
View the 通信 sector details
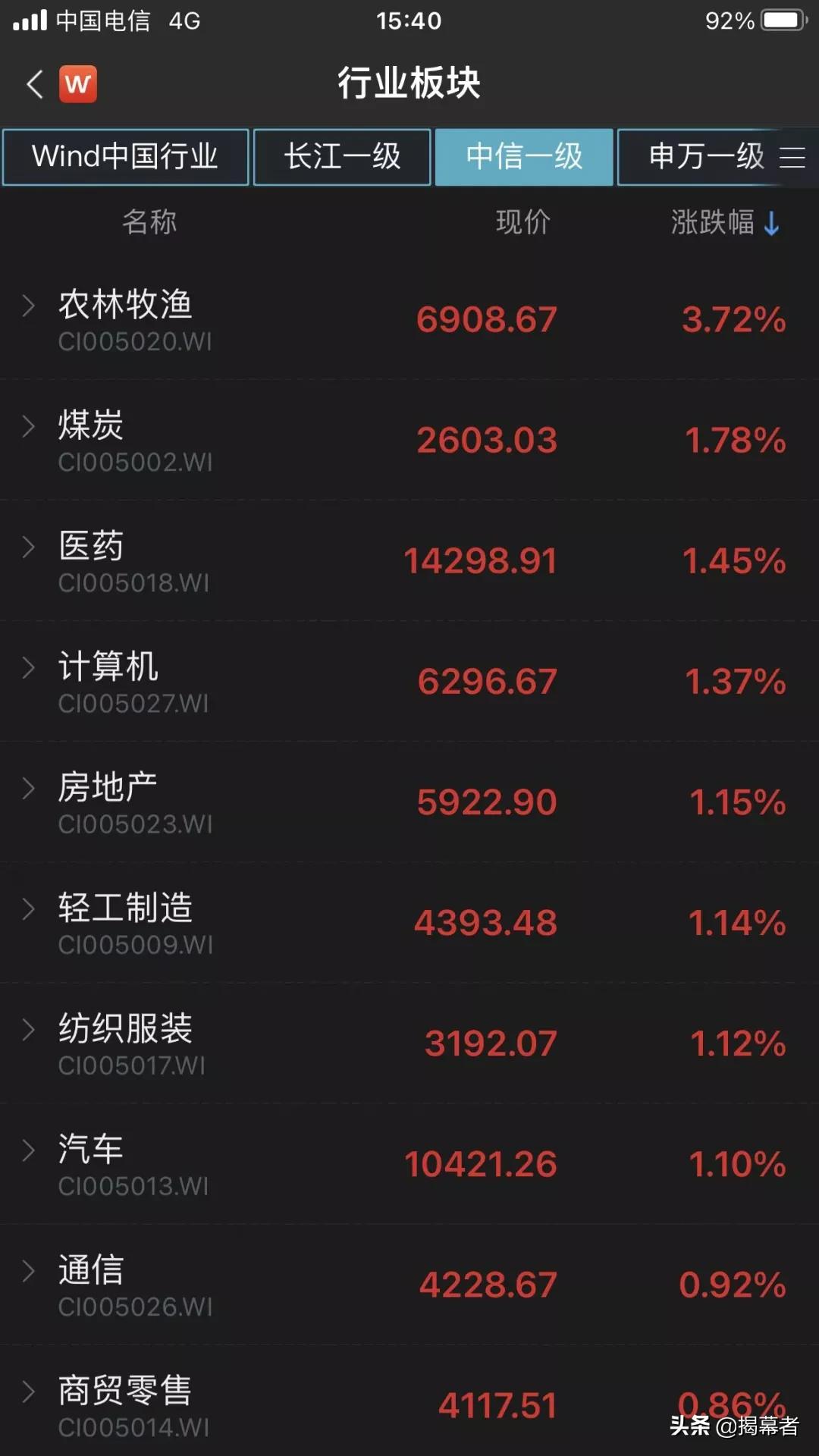tap(409, 1285)
